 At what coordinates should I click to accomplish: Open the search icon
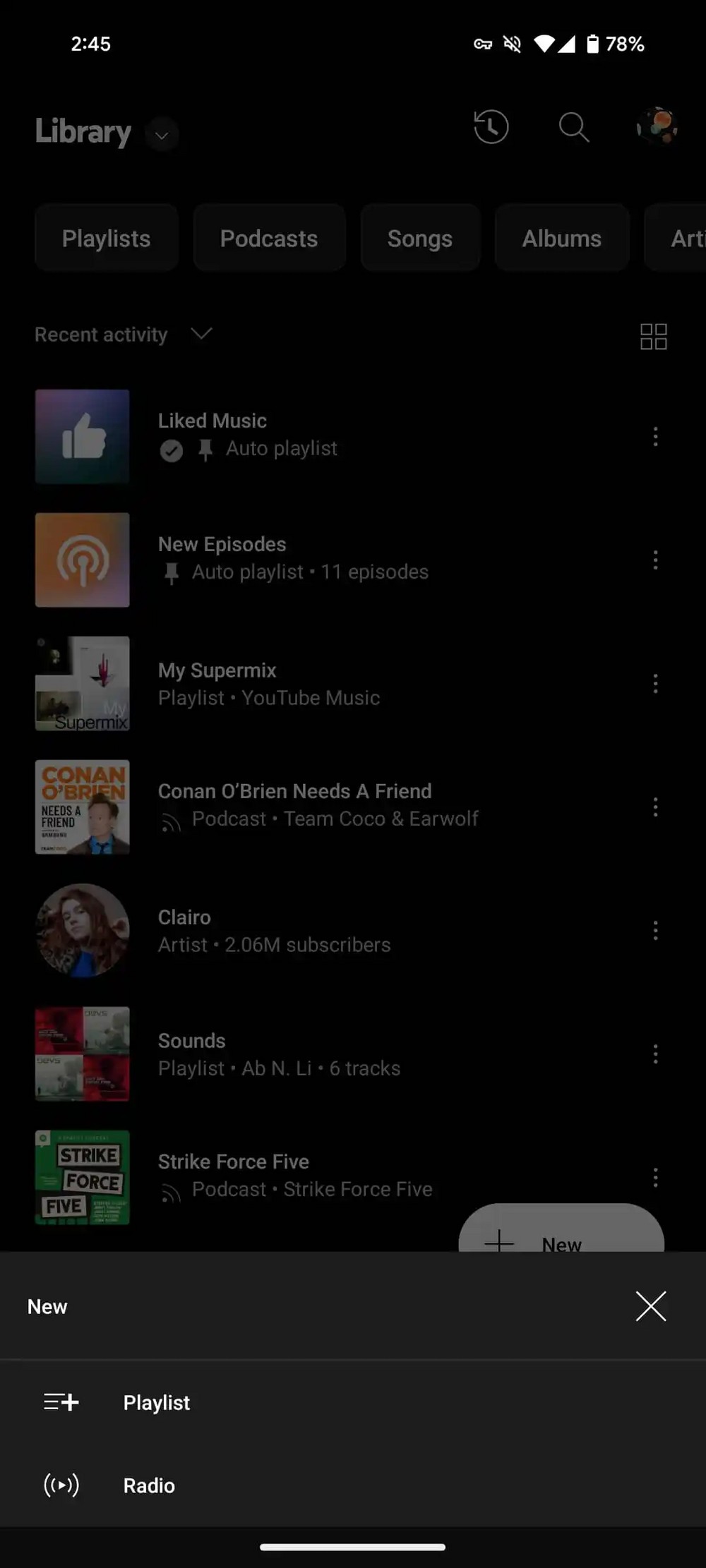[x=573, y=127]
